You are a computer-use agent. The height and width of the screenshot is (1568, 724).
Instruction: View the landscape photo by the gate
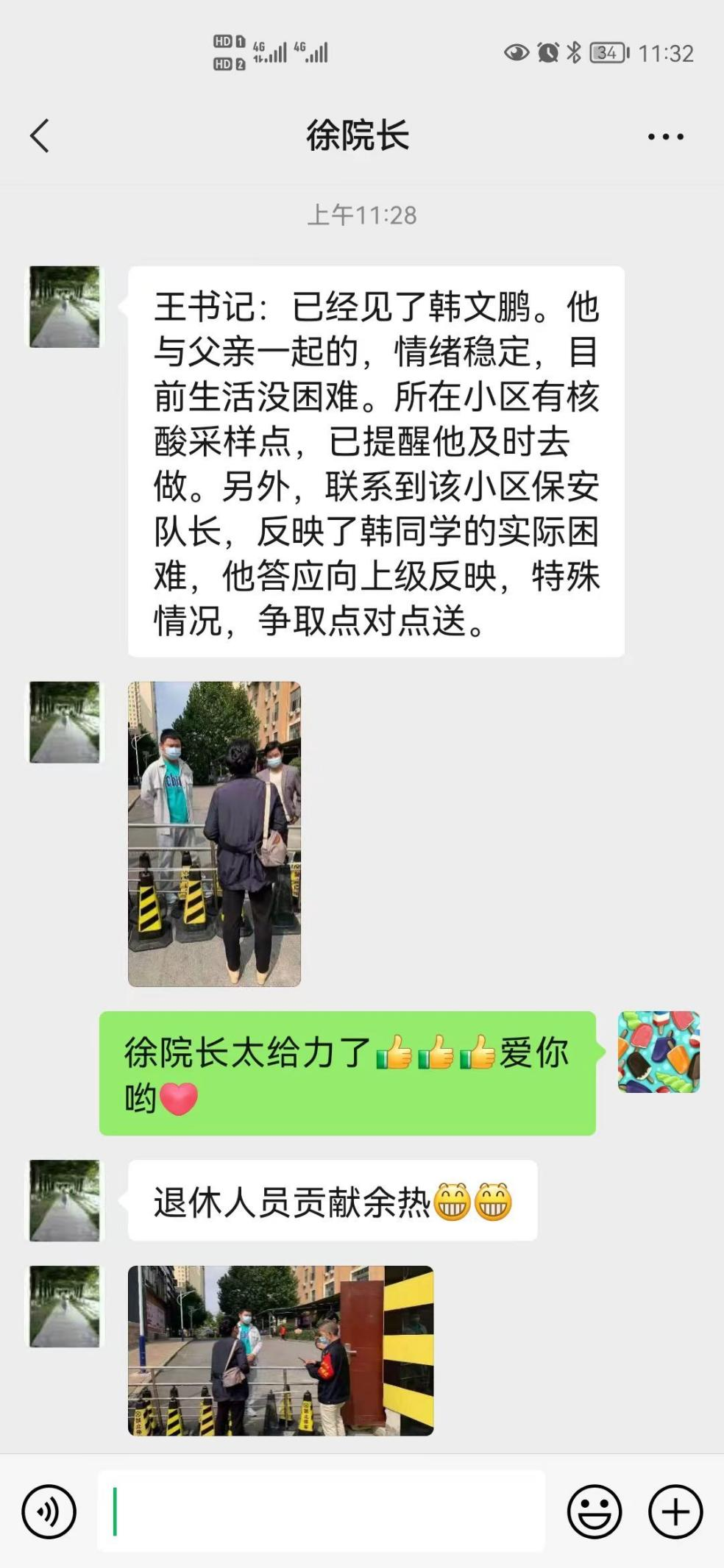click(x=280, y=1350)
